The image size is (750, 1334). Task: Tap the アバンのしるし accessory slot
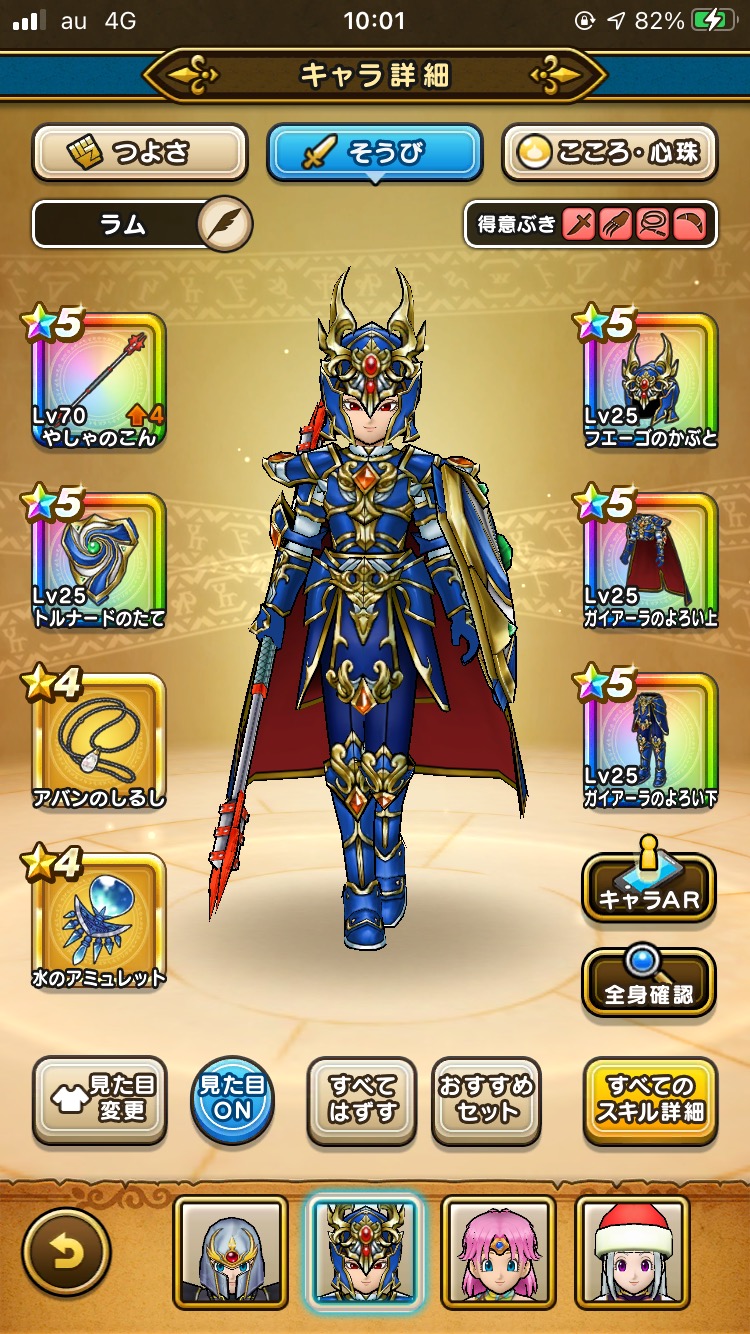click(x=99, y=741)
